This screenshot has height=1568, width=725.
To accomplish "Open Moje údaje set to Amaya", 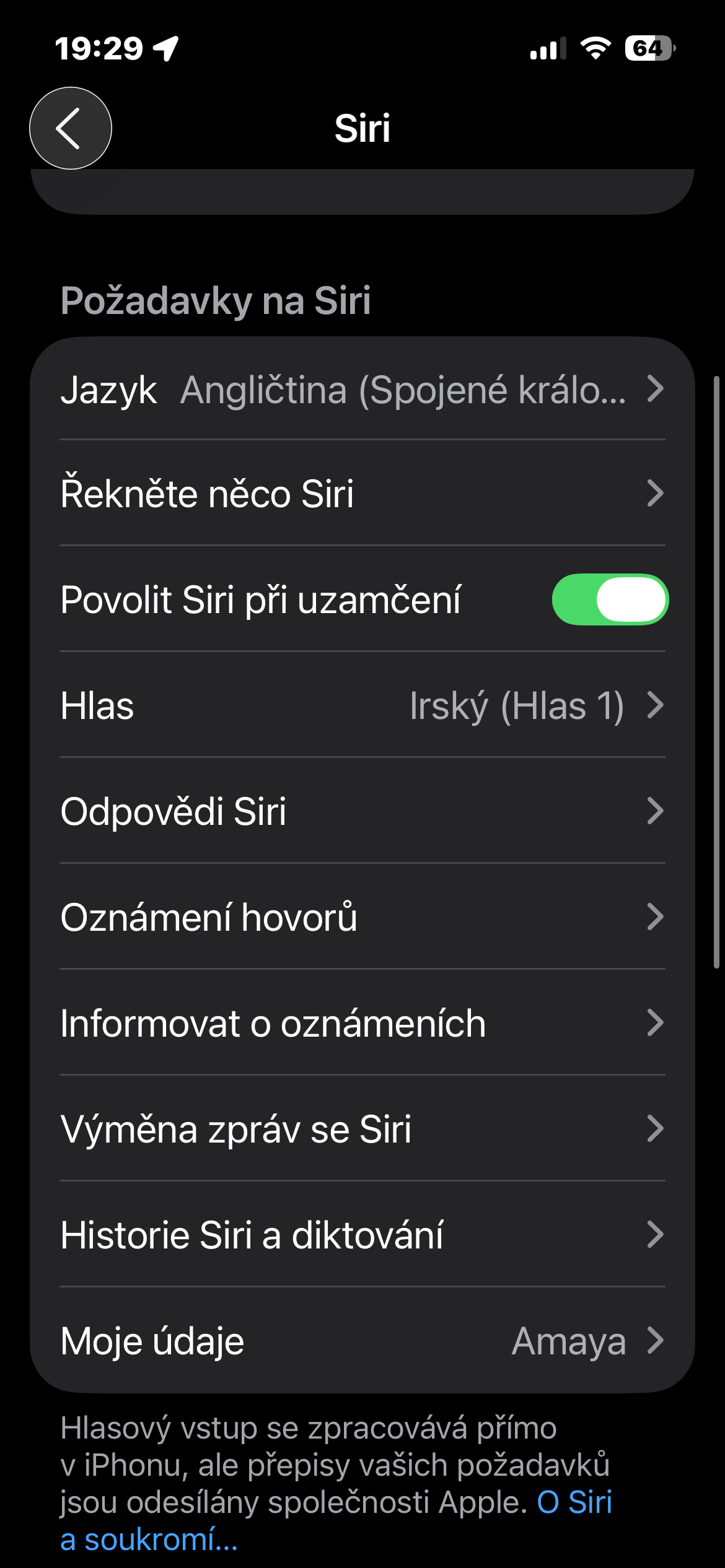I will pos(362,1341).
